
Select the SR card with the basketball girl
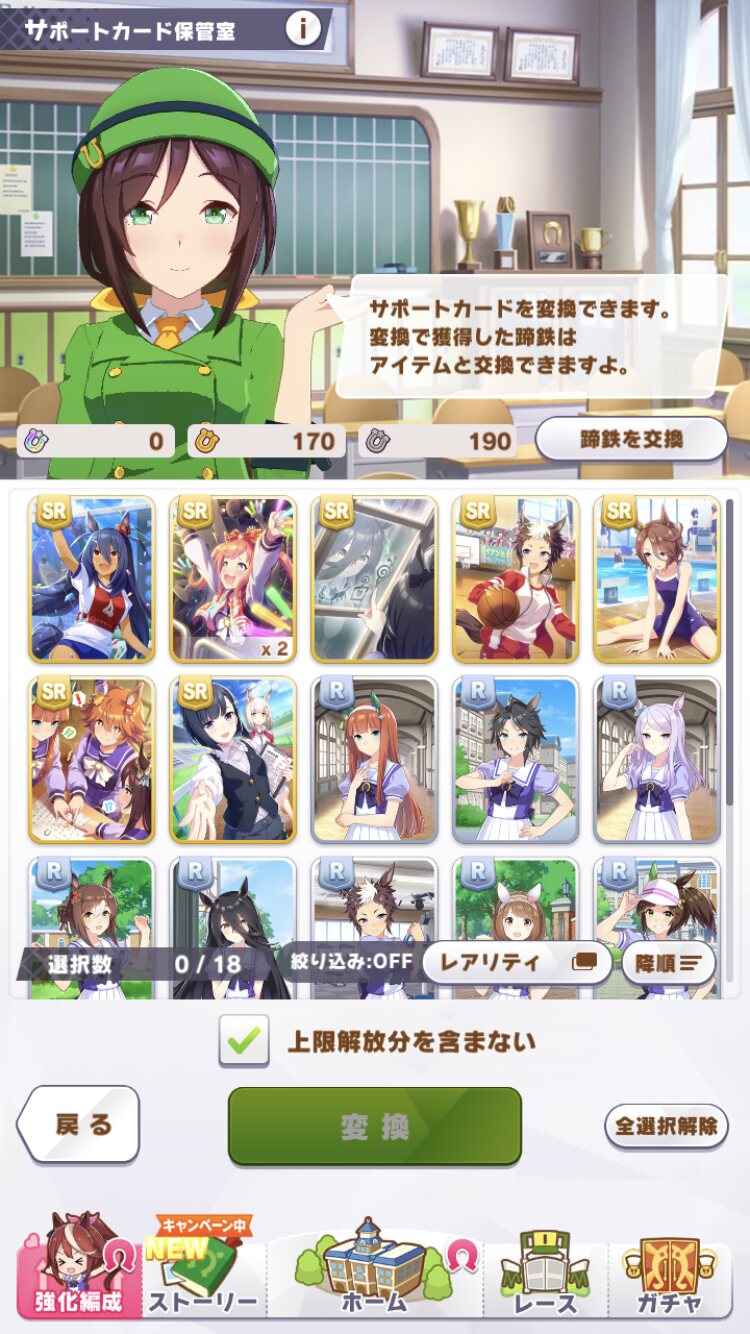(x=515, y=579)
